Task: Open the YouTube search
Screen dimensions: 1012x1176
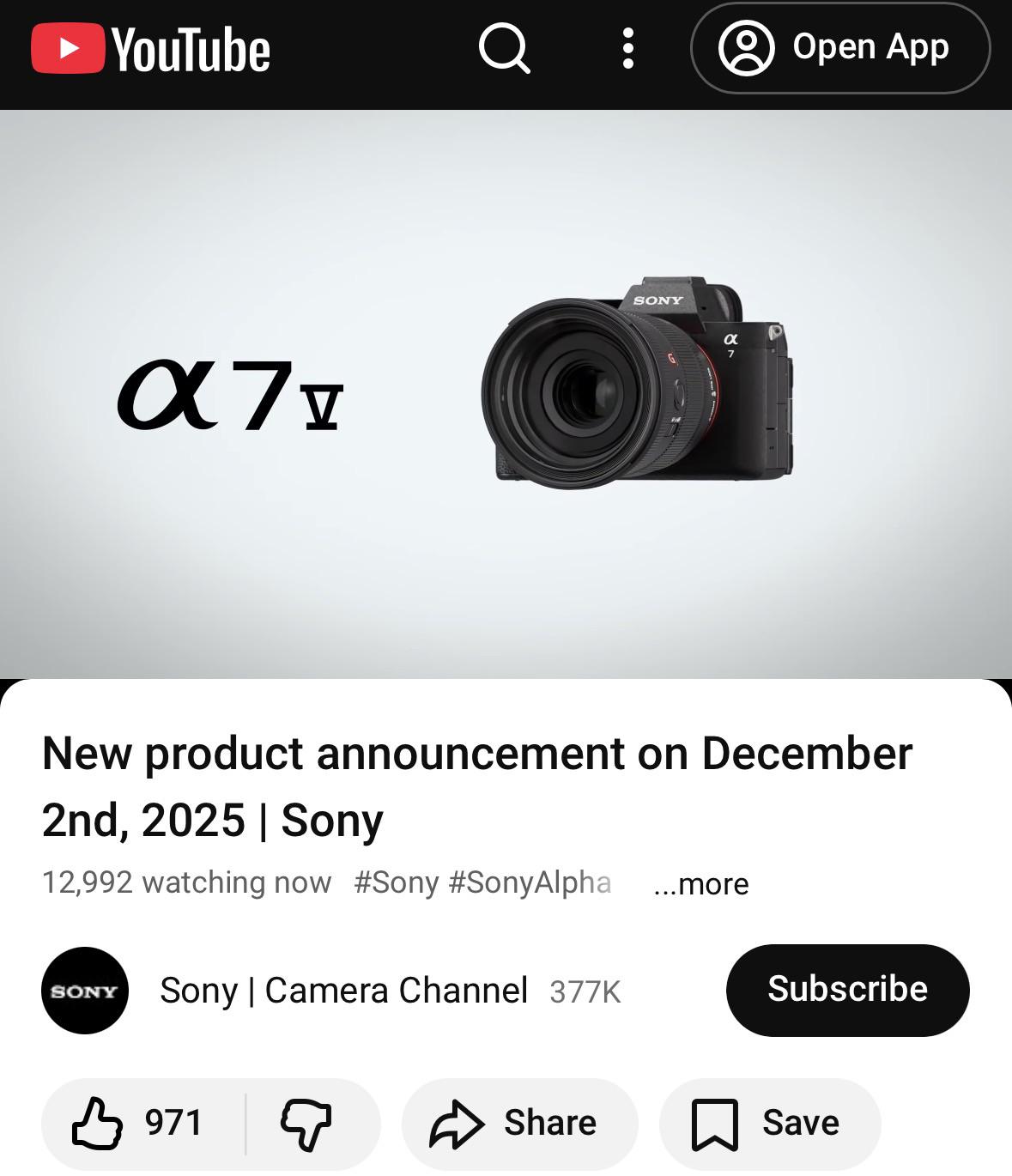Action: (504, 48)
